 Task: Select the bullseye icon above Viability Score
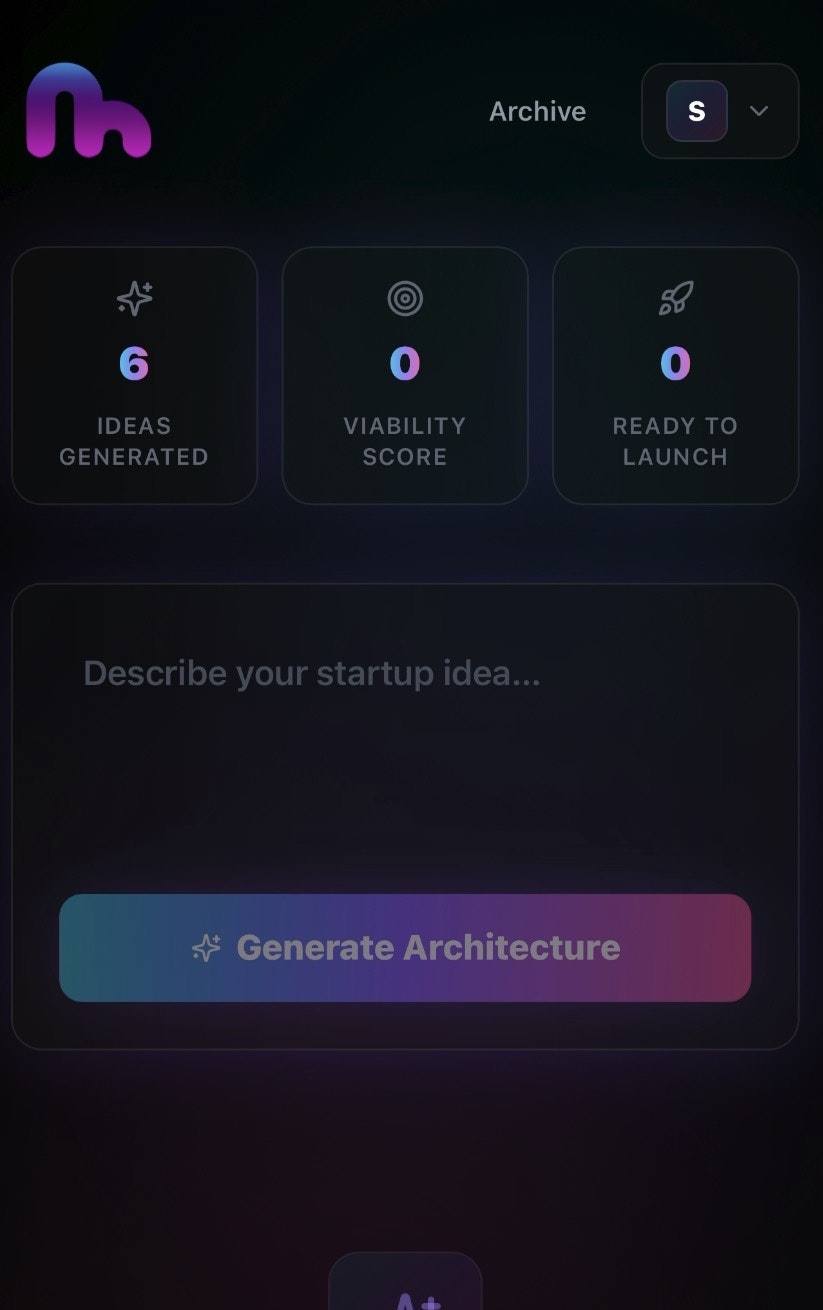point(405,298)
